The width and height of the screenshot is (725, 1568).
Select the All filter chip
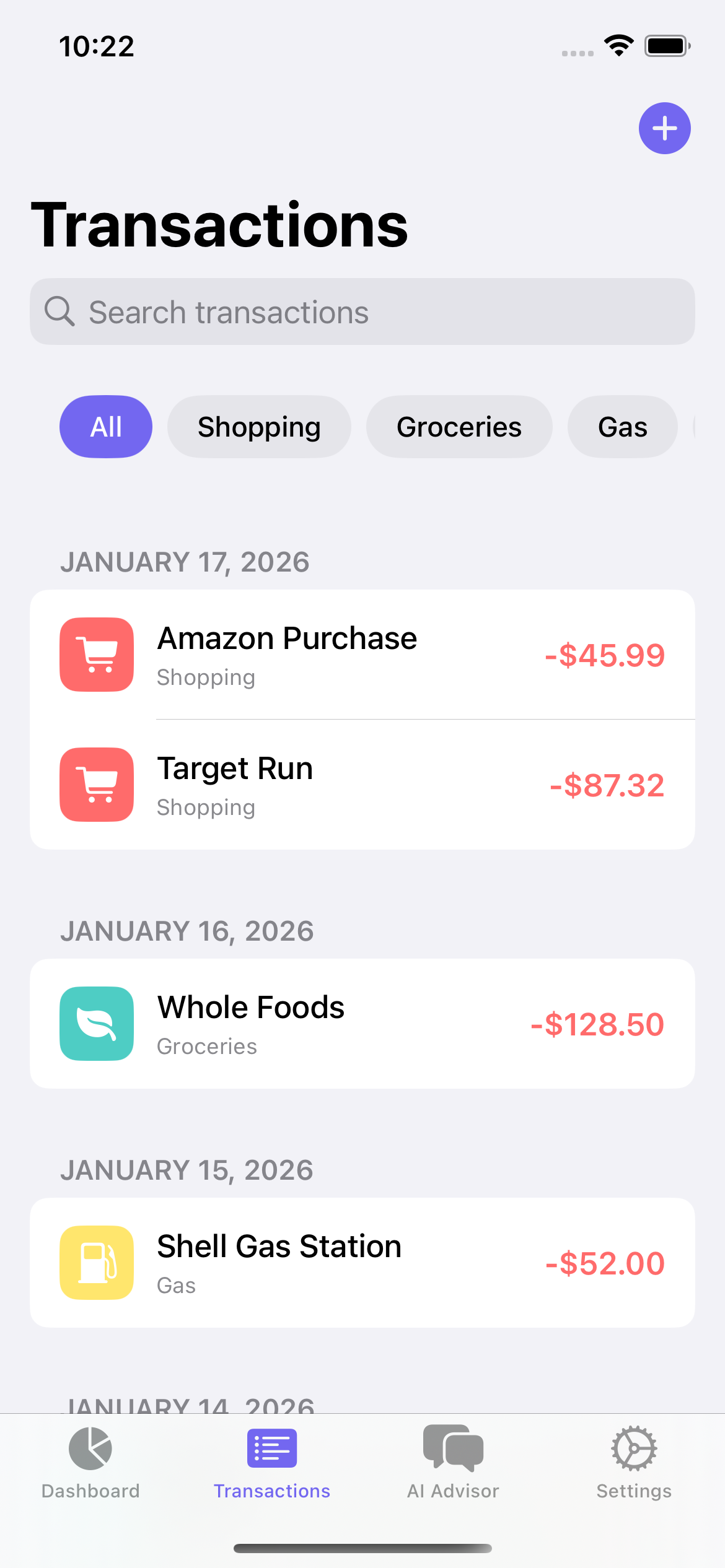point(106,427)
